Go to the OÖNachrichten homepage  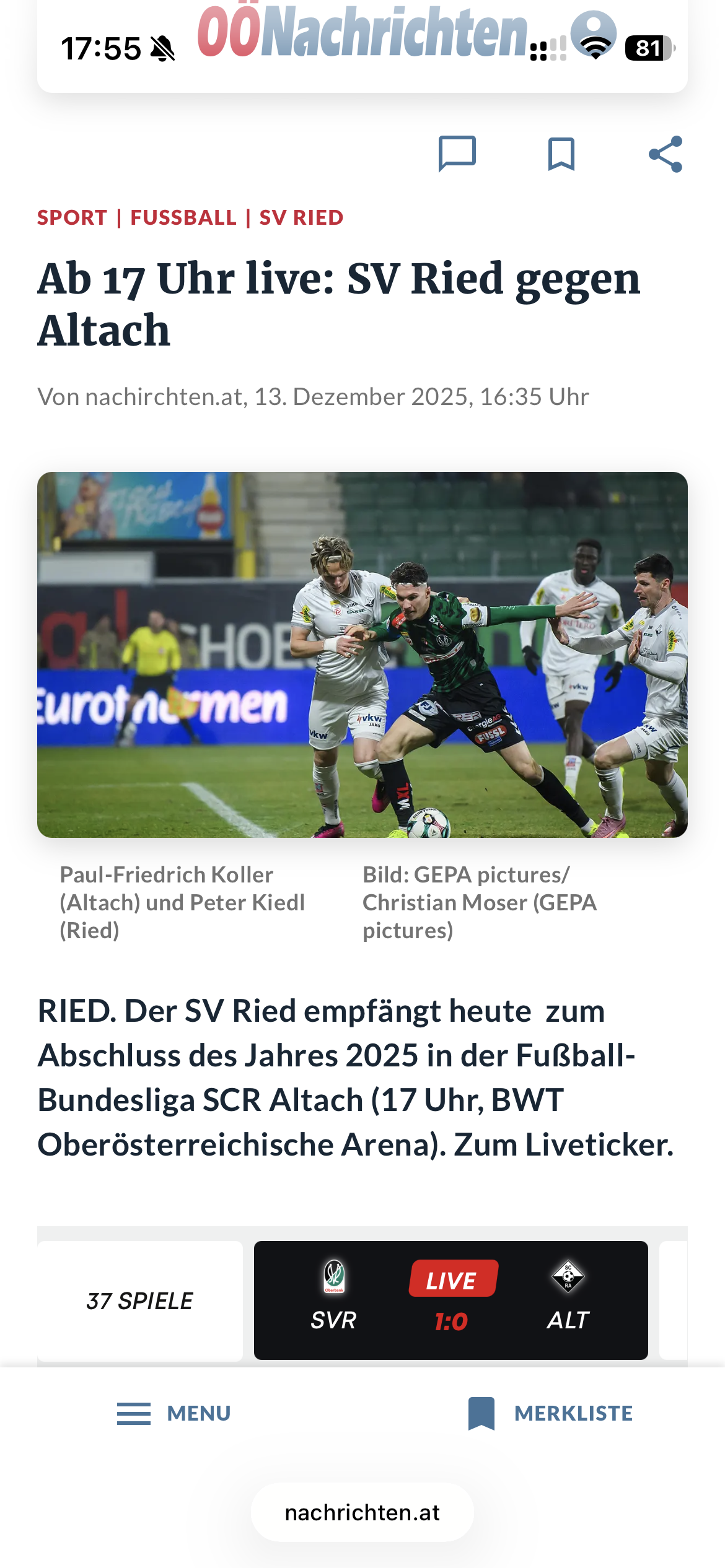click(x=362, y=32)
